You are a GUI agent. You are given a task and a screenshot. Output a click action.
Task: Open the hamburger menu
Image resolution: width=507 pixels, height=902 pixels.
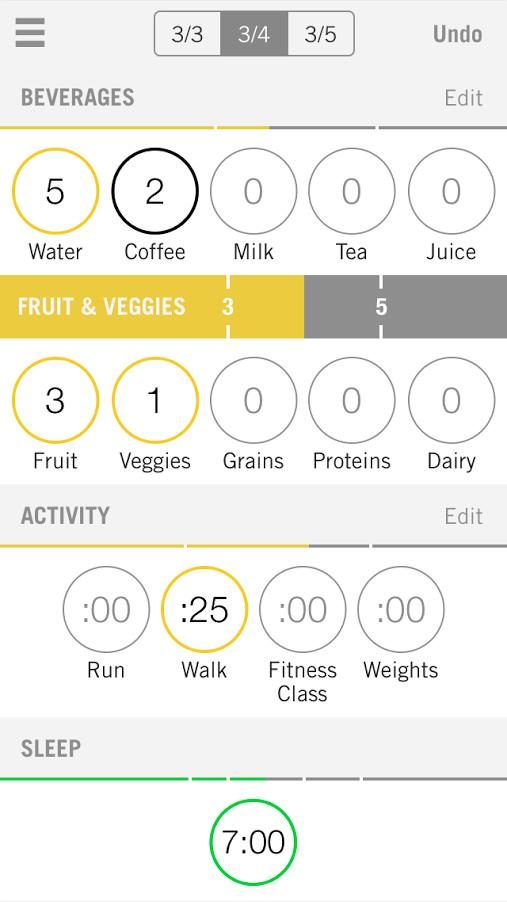(x=30, y=33)
